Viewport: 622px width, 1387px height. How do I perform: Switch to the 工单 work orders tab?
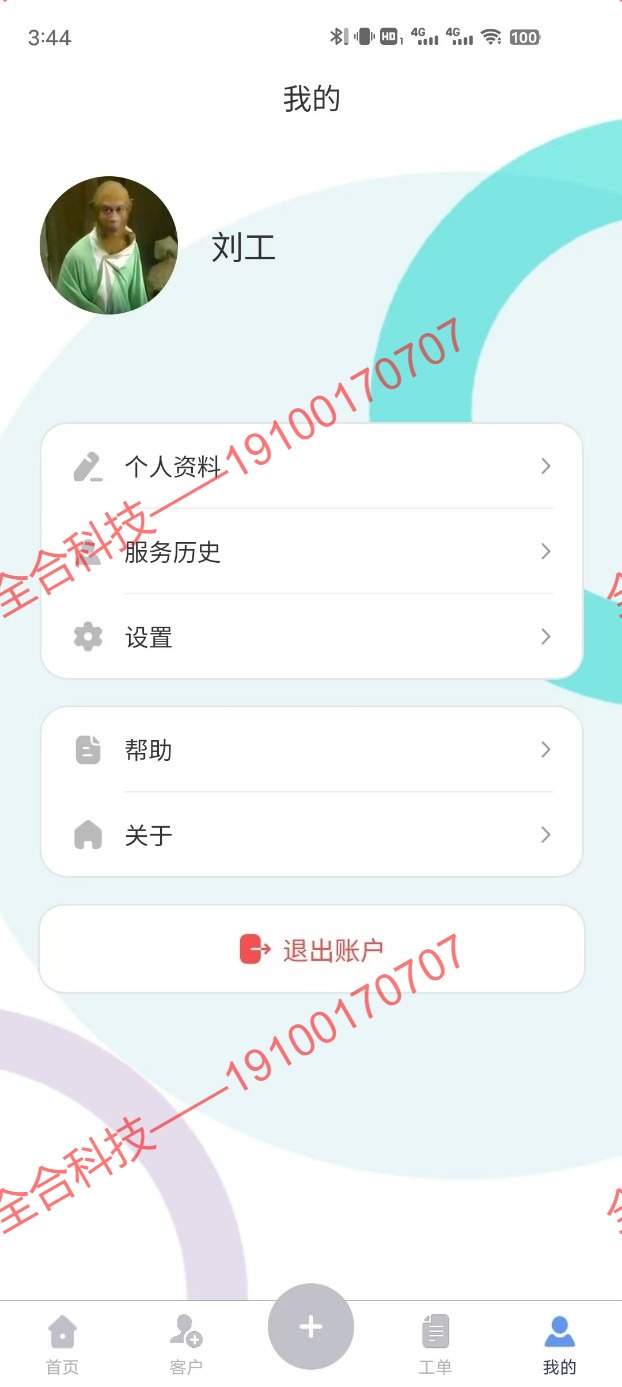click(x=435, y=1344)
